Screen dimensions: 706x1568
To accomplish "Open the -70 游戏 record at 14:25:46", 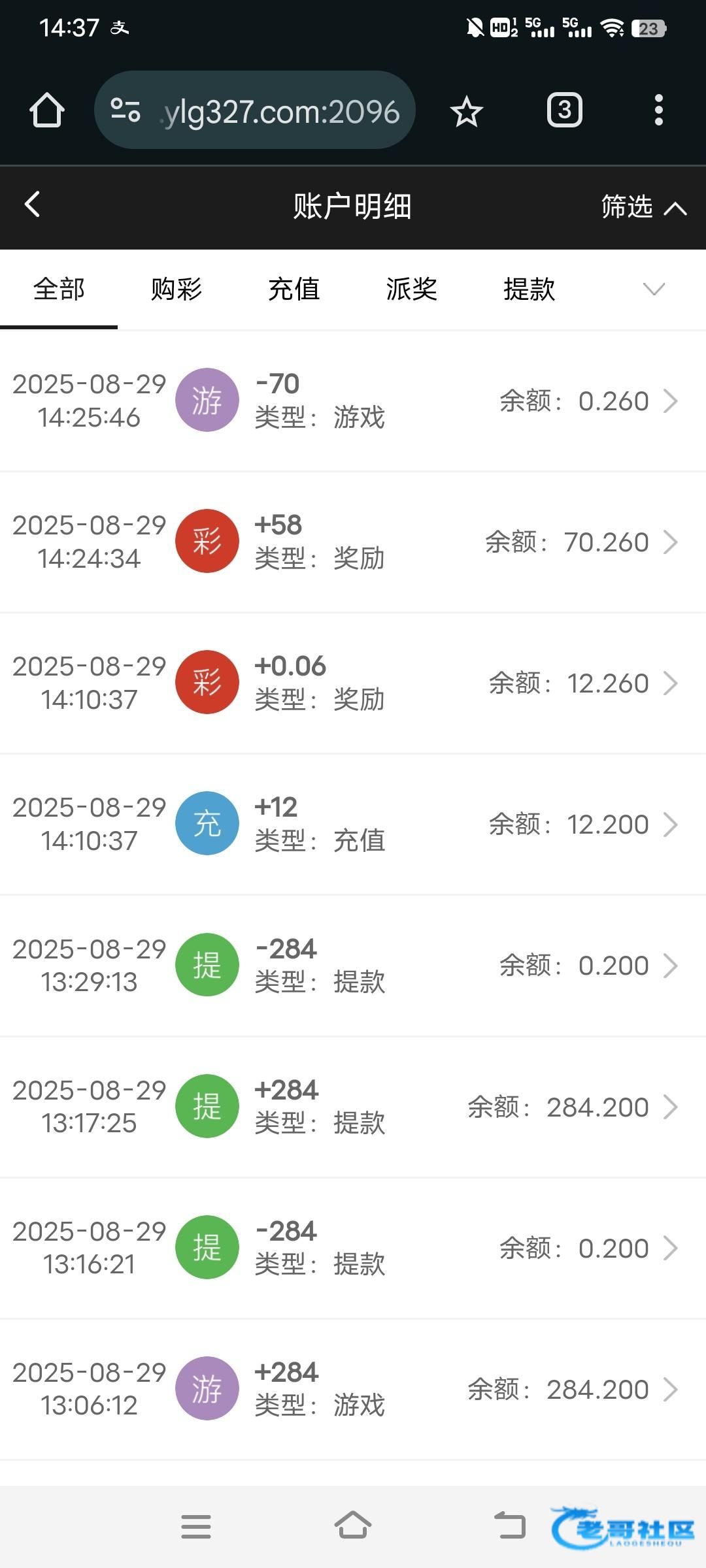I will (x=353, y=400).
